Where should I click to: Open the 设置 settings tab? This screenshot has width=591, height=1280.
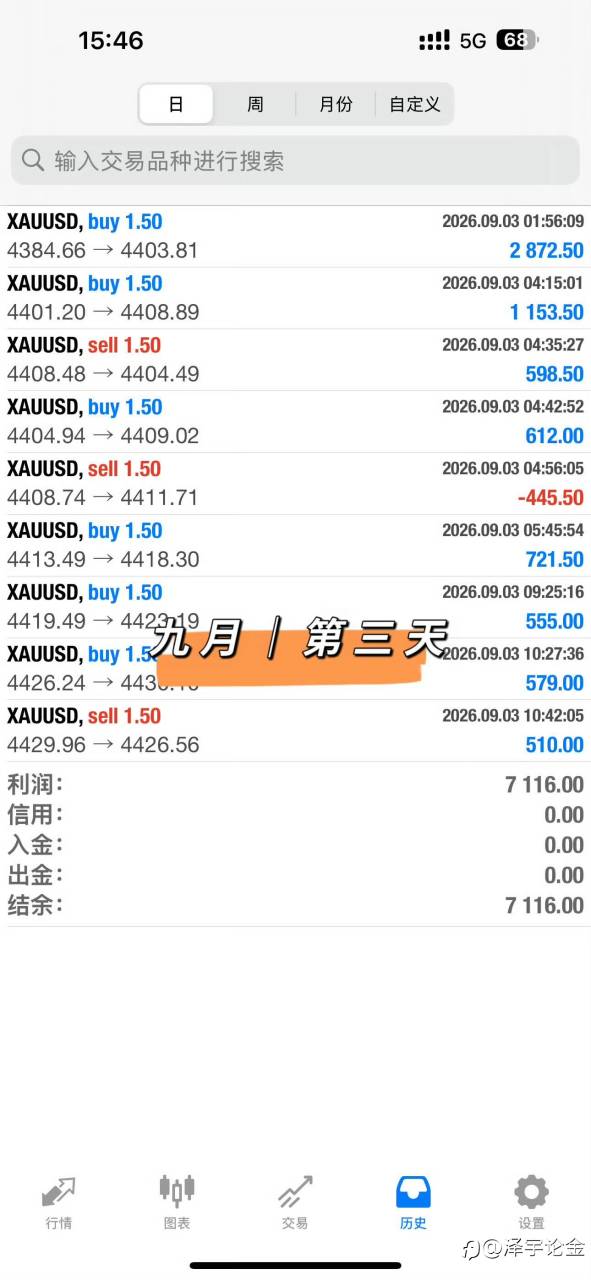pos(531,1203)
